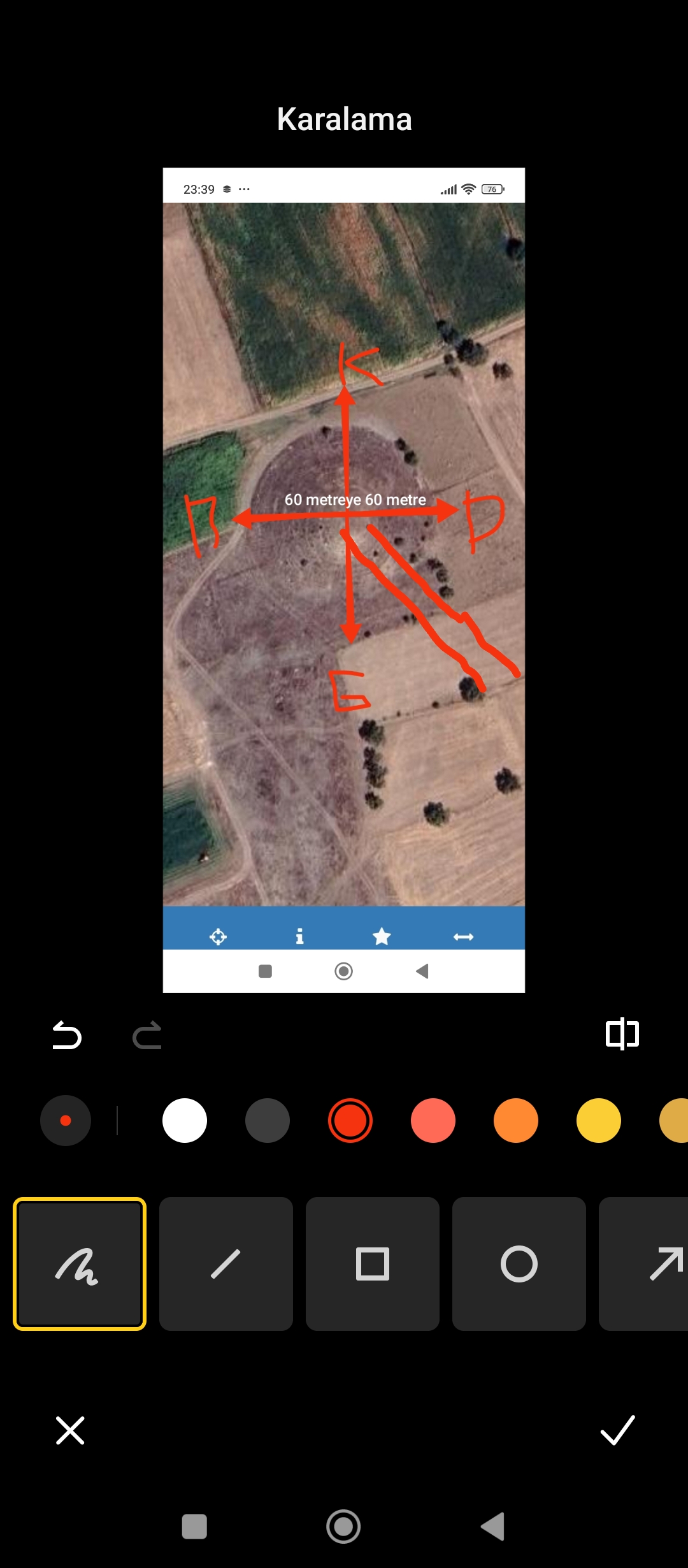Go back using the system navigation bar

click(493, 1527)
